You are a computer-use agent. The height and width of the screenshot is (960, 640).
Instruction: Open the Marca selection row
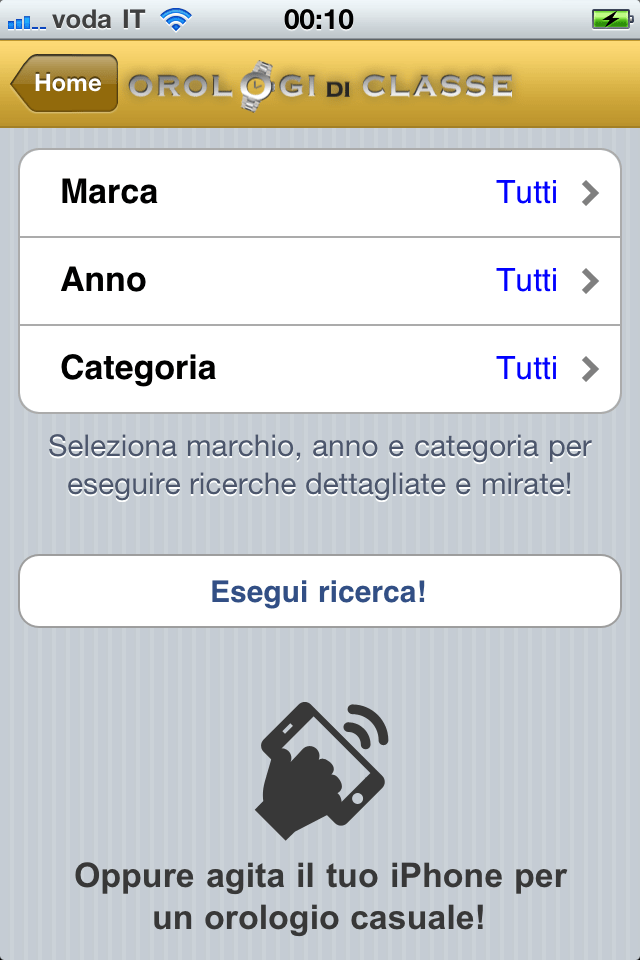(x=320, y=192)
